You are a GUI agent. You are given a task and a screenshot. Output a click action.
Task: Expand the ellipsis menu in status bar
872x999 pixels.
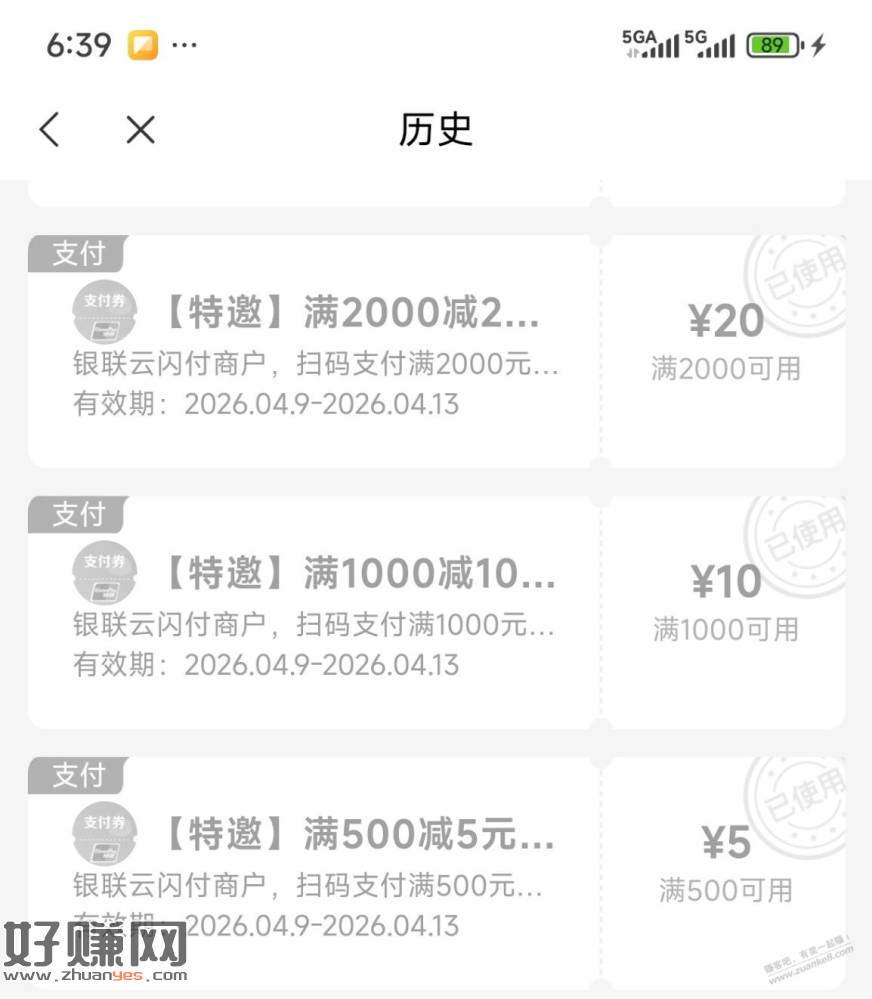click(183, 44)
